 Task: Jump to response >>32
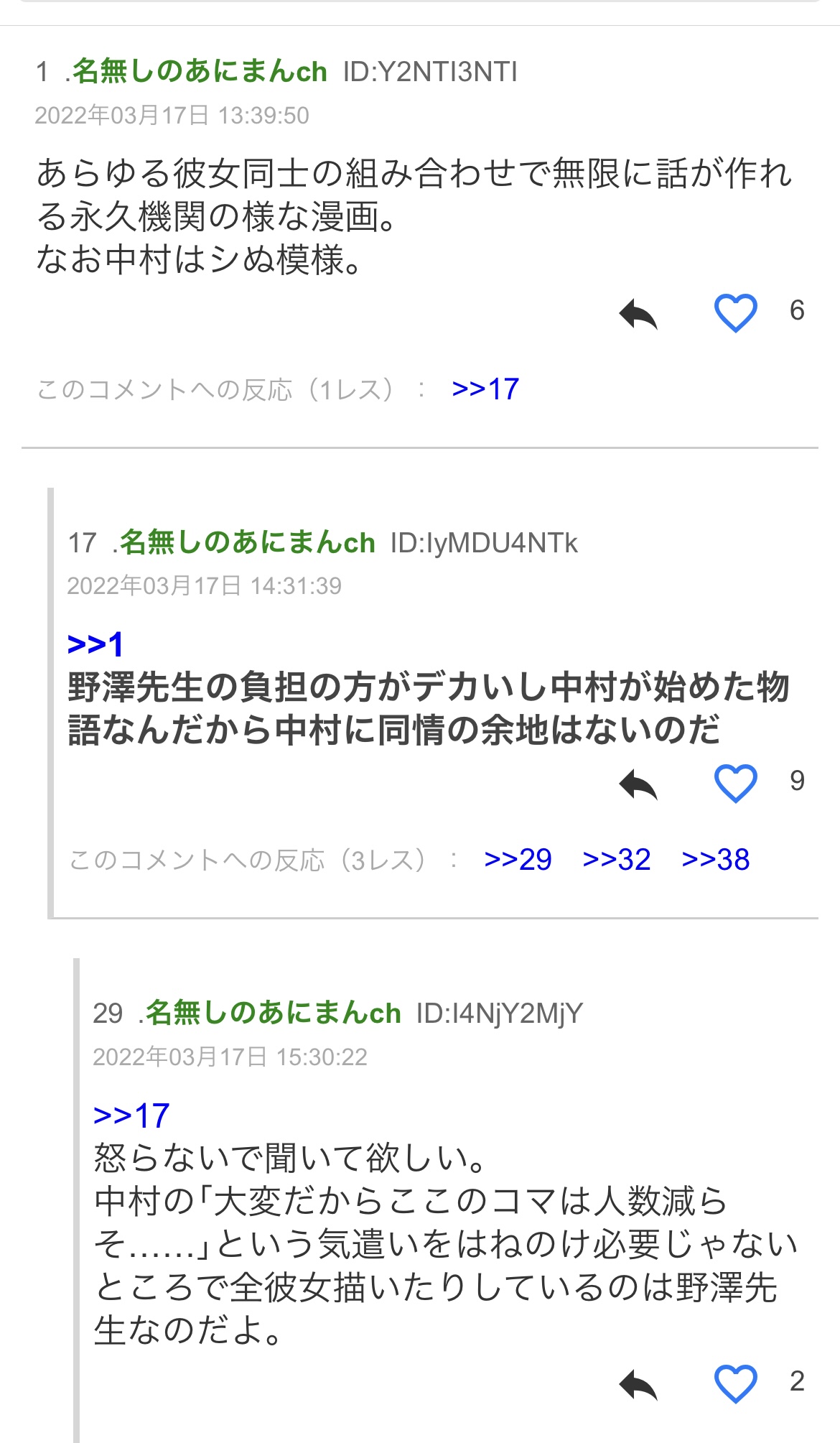[617, 860]
